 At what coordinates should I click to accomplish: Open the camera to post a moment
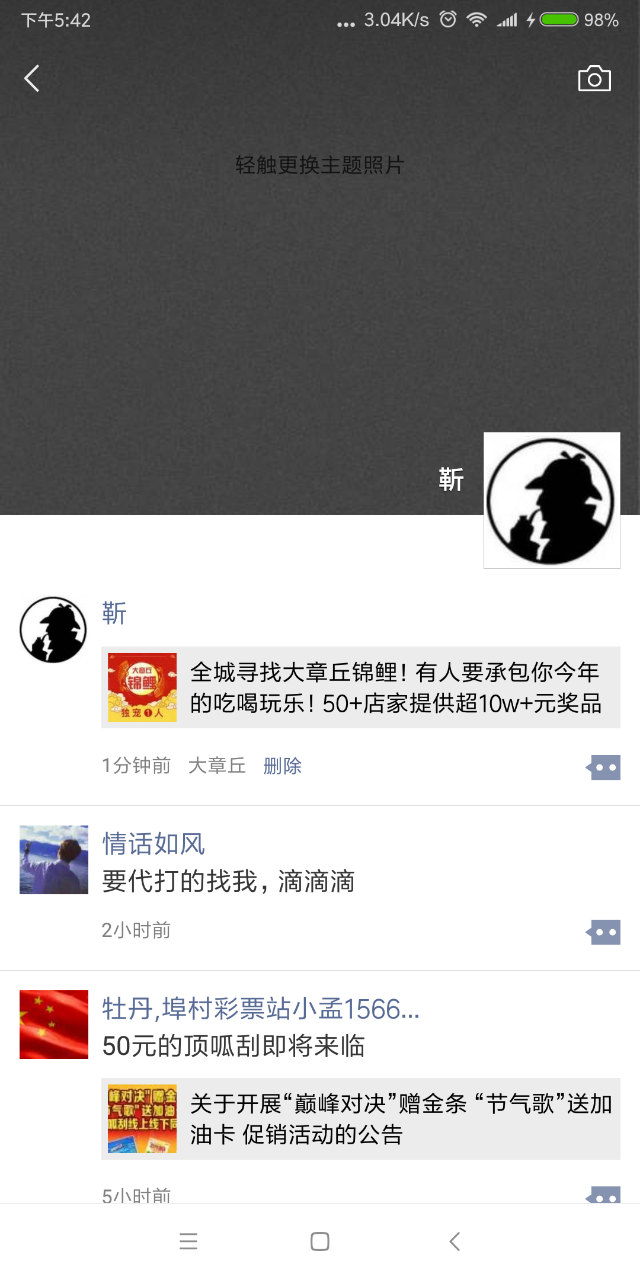(x=594, y=79)
